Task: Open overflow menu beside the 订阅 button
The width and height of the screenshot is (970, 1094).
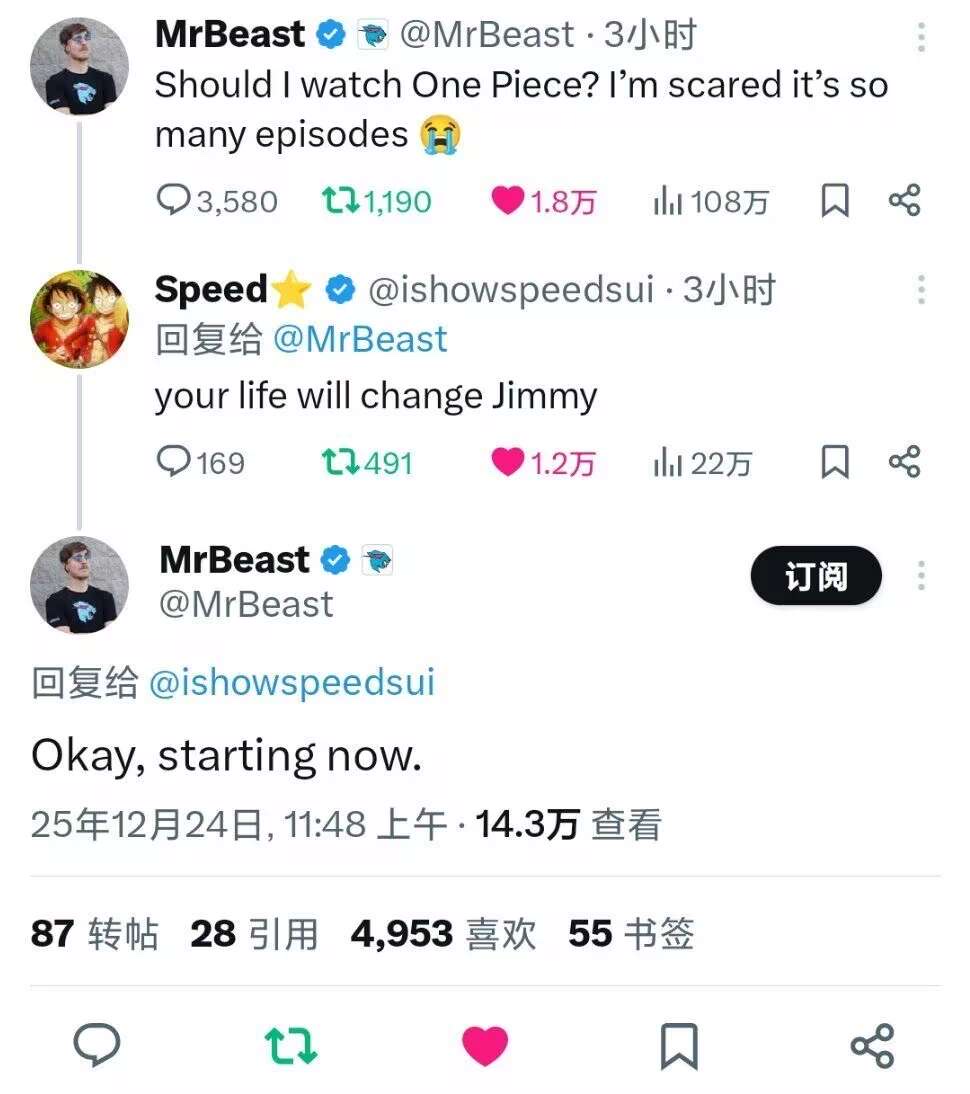Action: click(x=921, y=576)
